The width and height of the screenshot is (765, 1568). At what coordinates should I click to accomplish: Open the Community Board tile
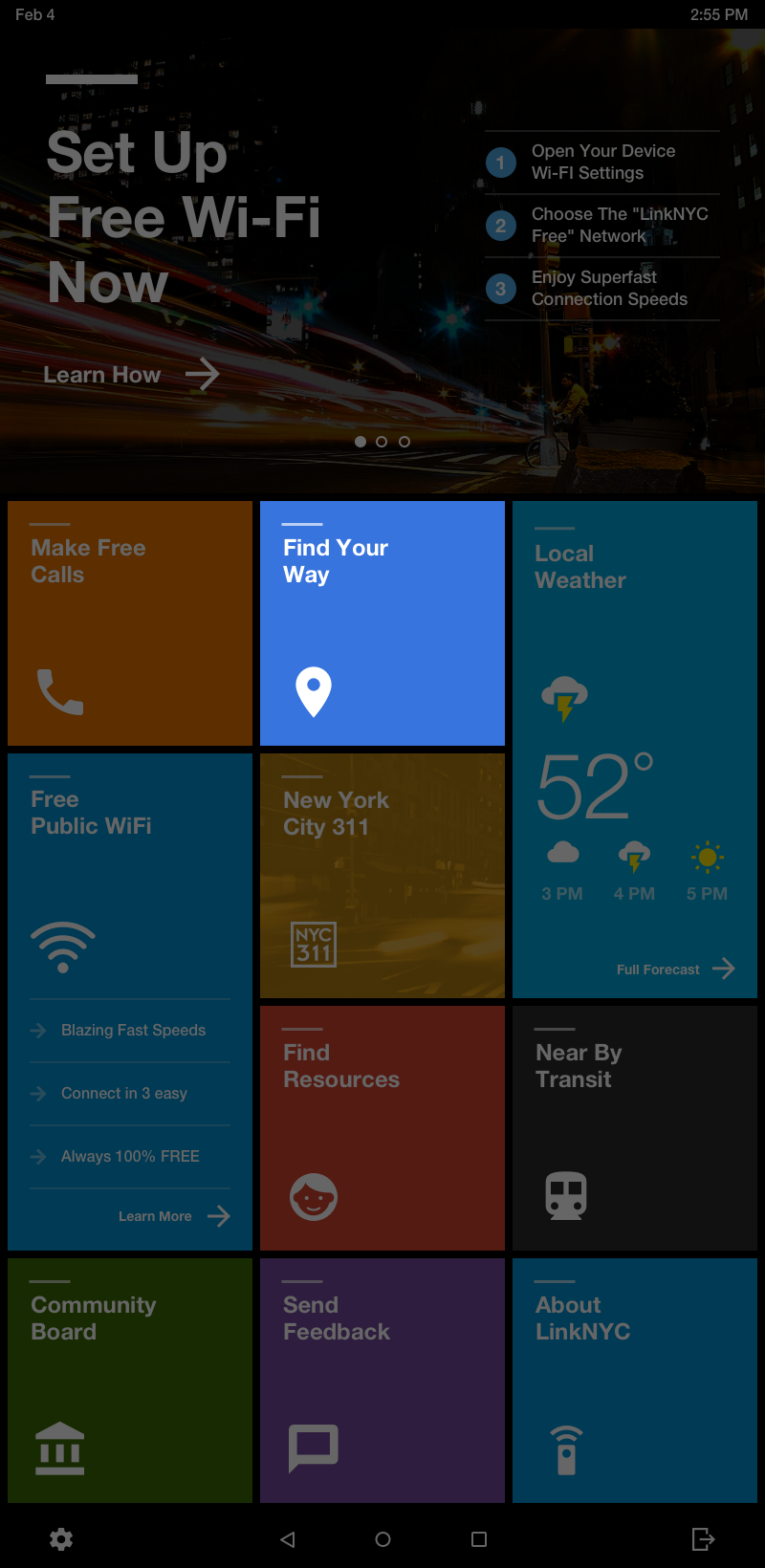coord(130,1381)
